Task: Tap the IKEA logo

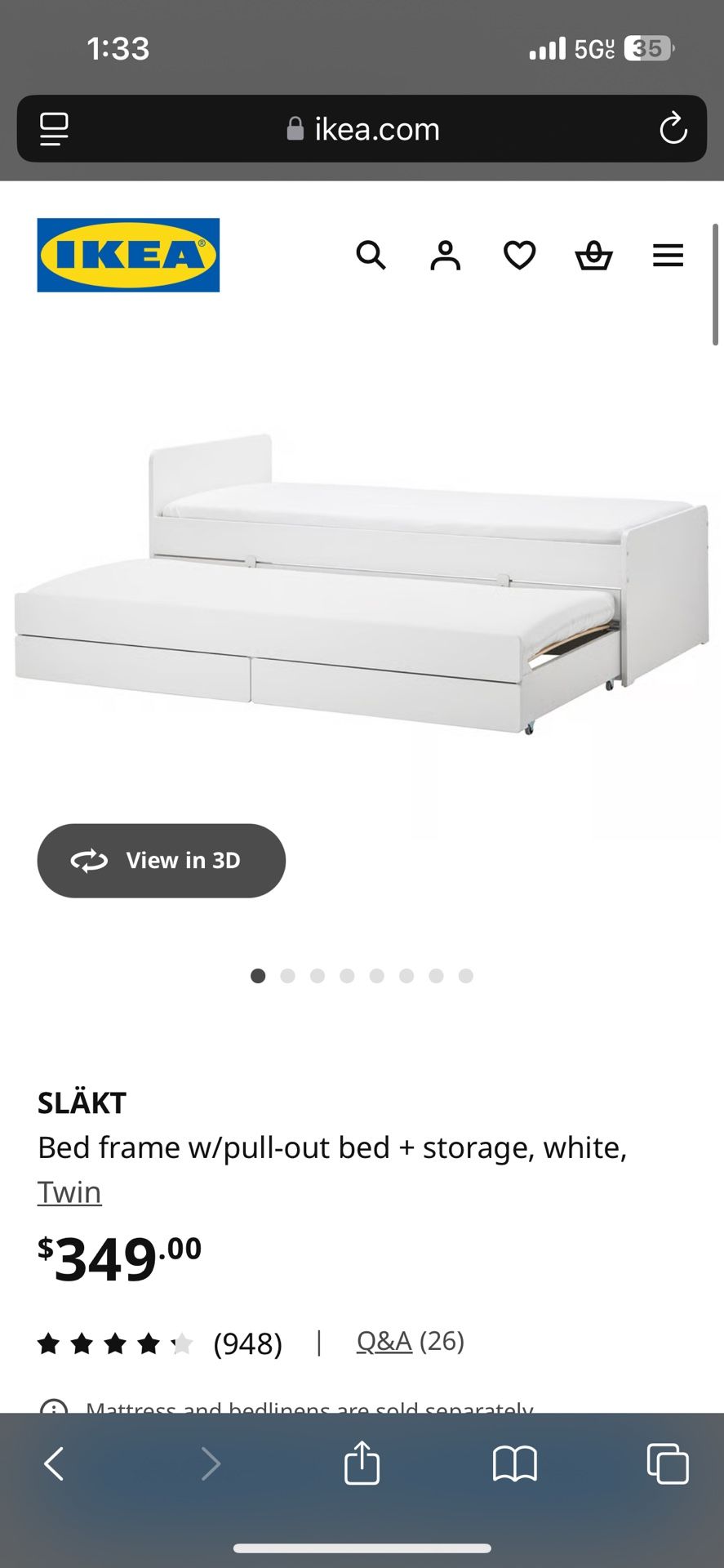Action: point(128,254)
